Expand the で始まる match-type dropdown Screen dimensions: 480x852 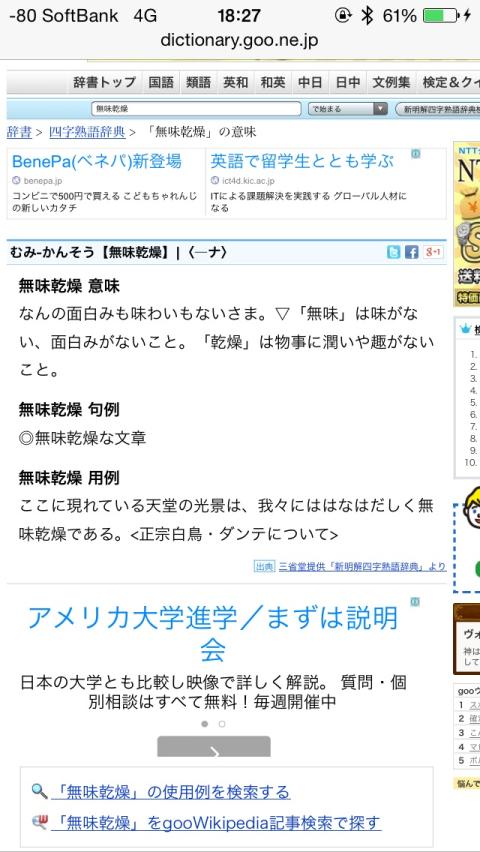[x=347, y=109]
